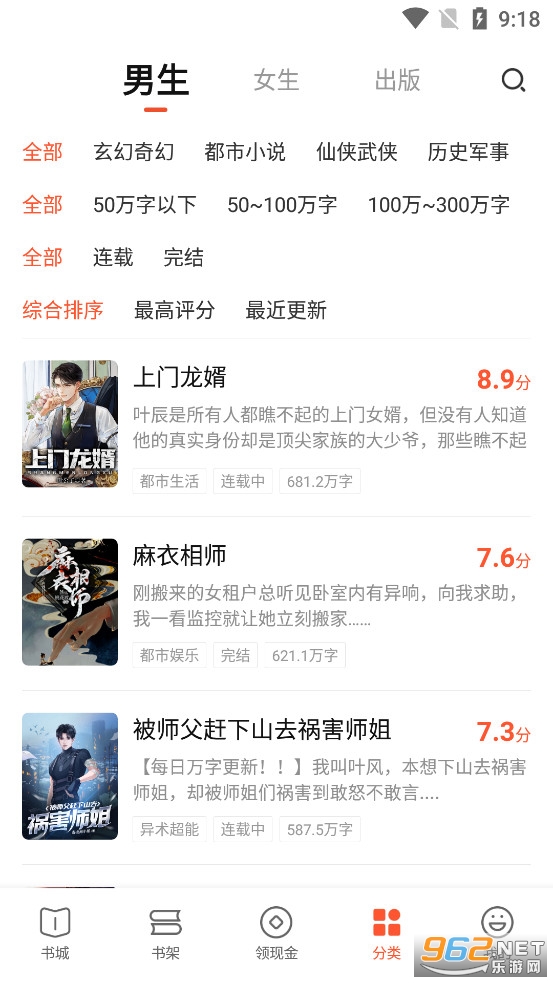Screen dimensions: 553x983
Task: Switch to the 出版 tab
Action: 398,80
